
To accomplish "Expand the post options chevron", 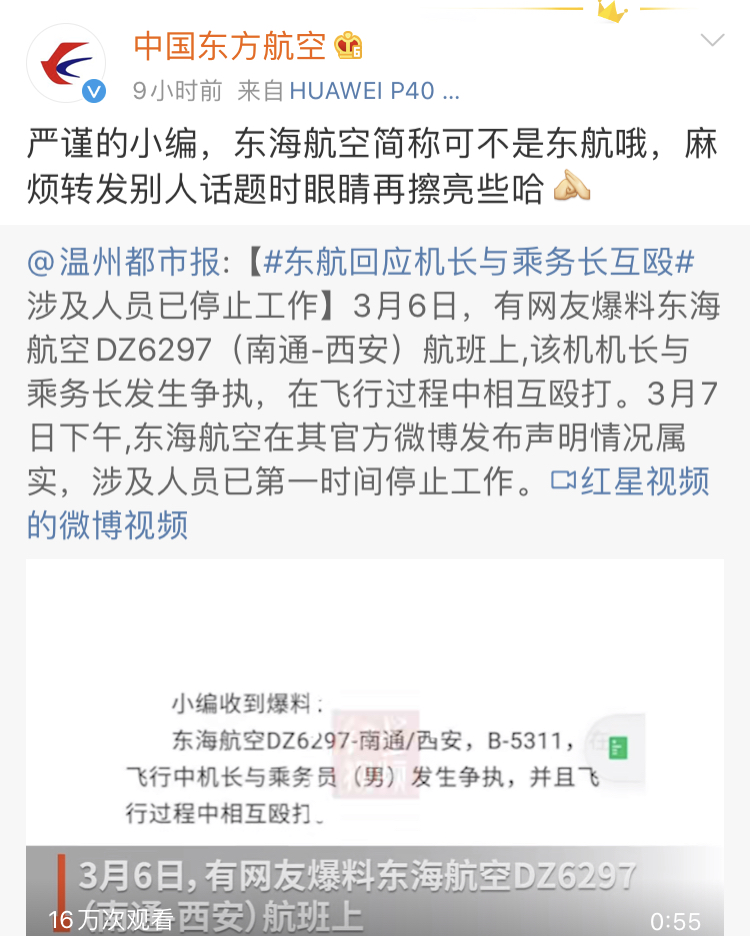I will tap(712, 40).
